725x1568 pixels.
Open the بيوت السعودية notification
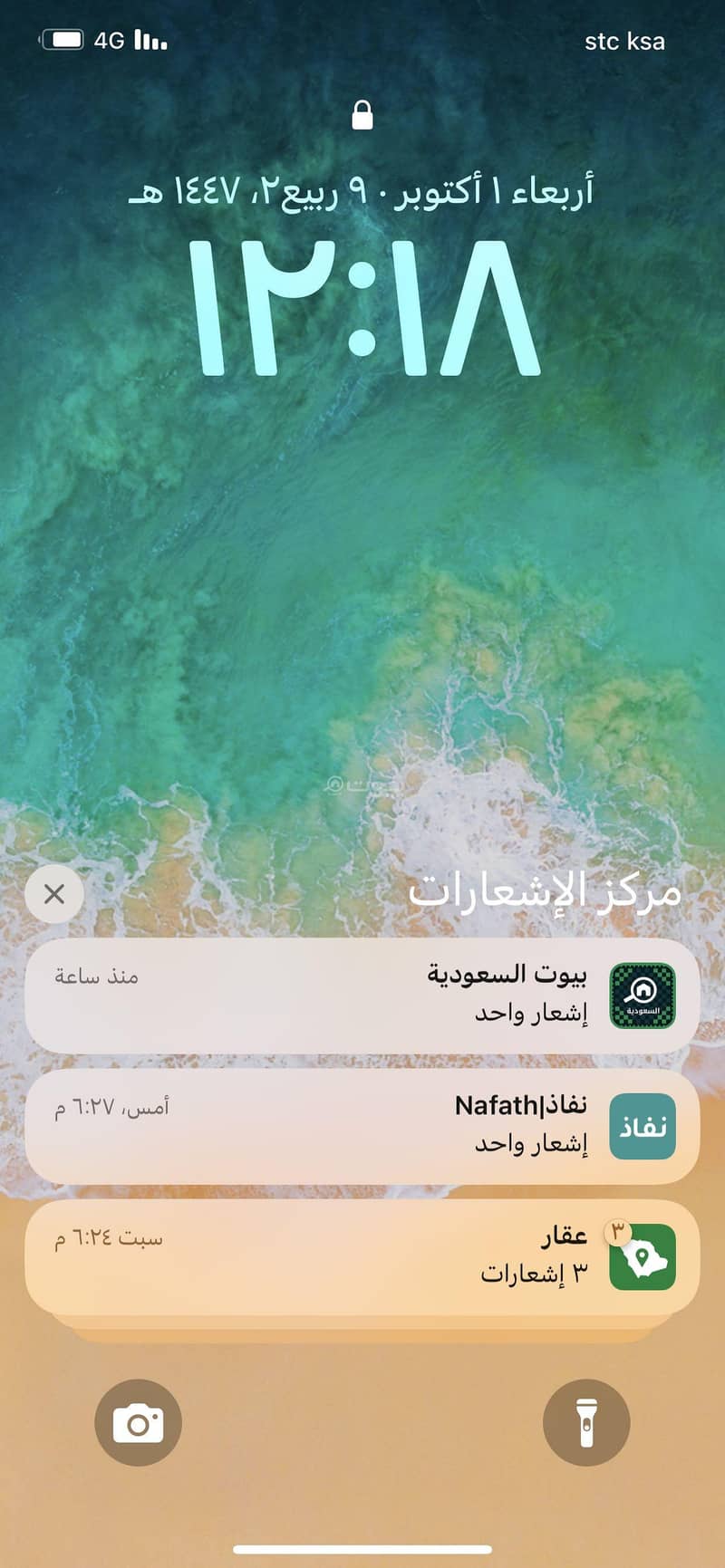362,996
